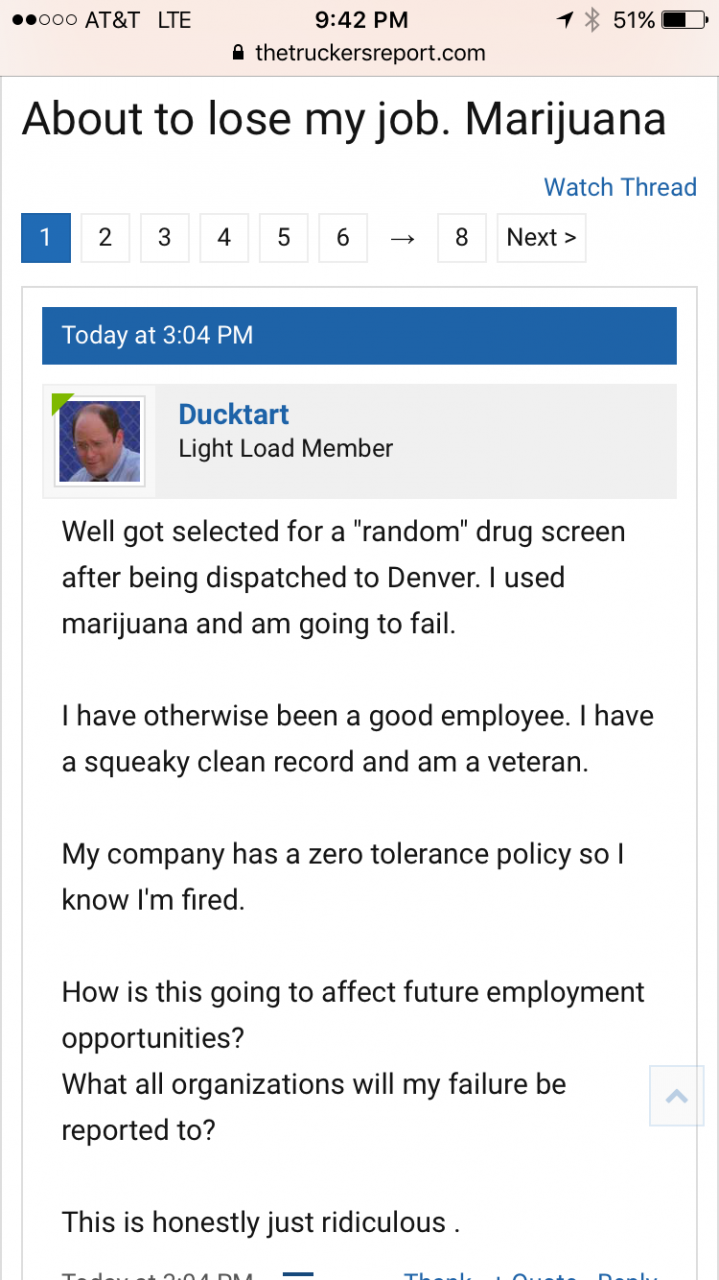Open Ducktart's profile by username
The image size is (719, 1280).
tap(233, 414)
